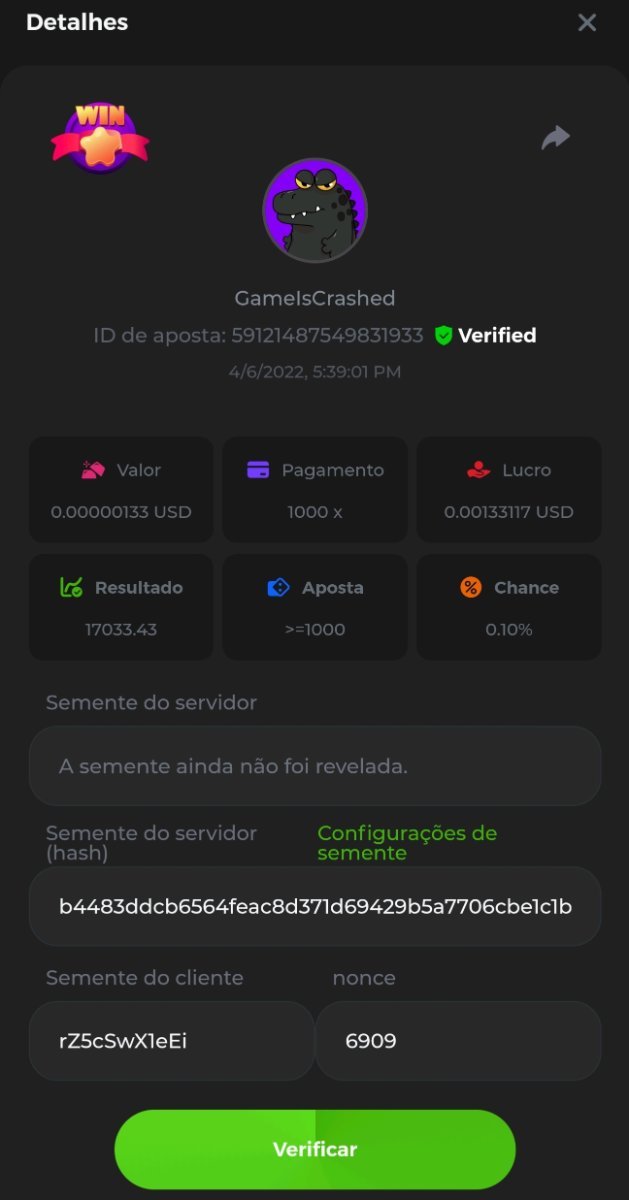
Task: Open GameIsCrashed profile avatar
Action: (x=314, y=210)
